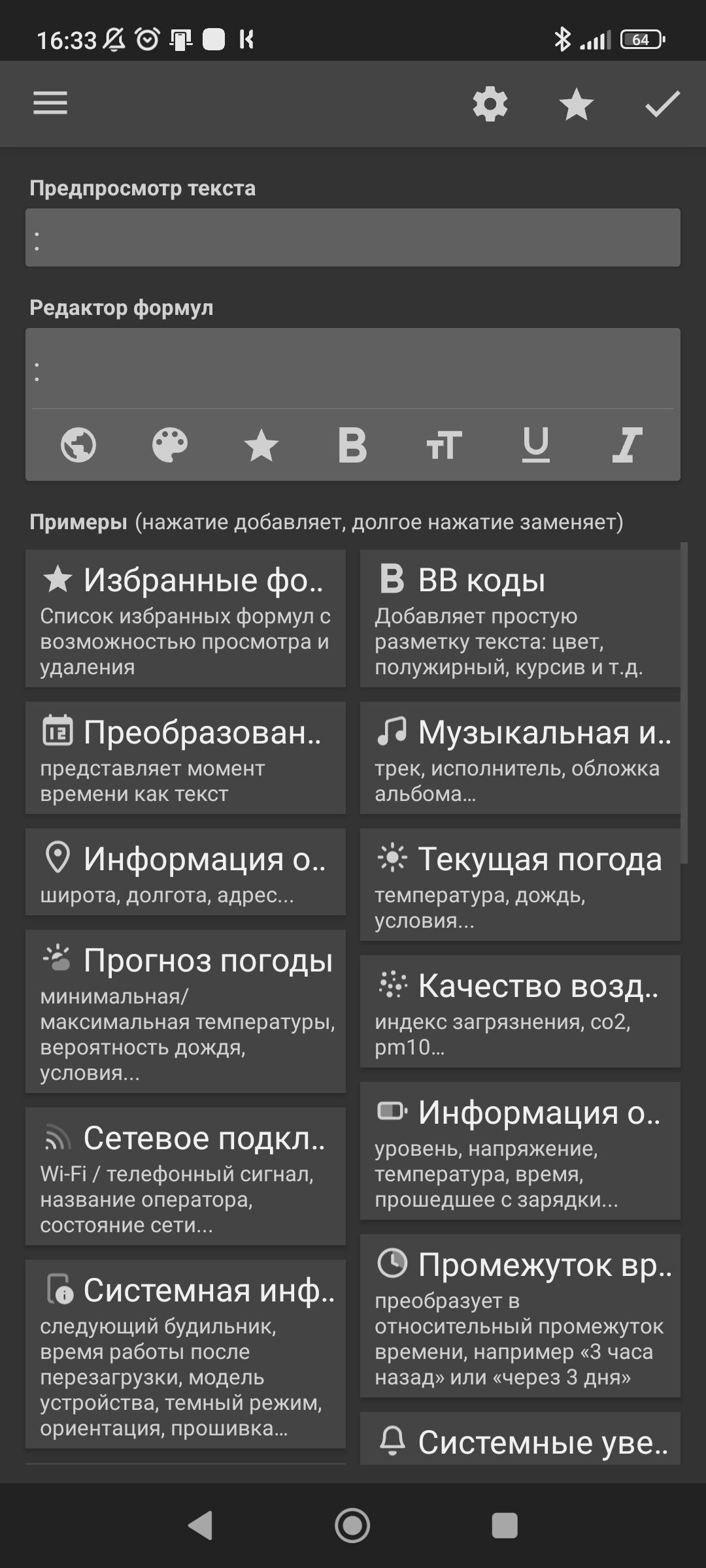Select the Прогноз погоды card
This screenshot has height=1568, width=706.
[x=186, y=1011]
